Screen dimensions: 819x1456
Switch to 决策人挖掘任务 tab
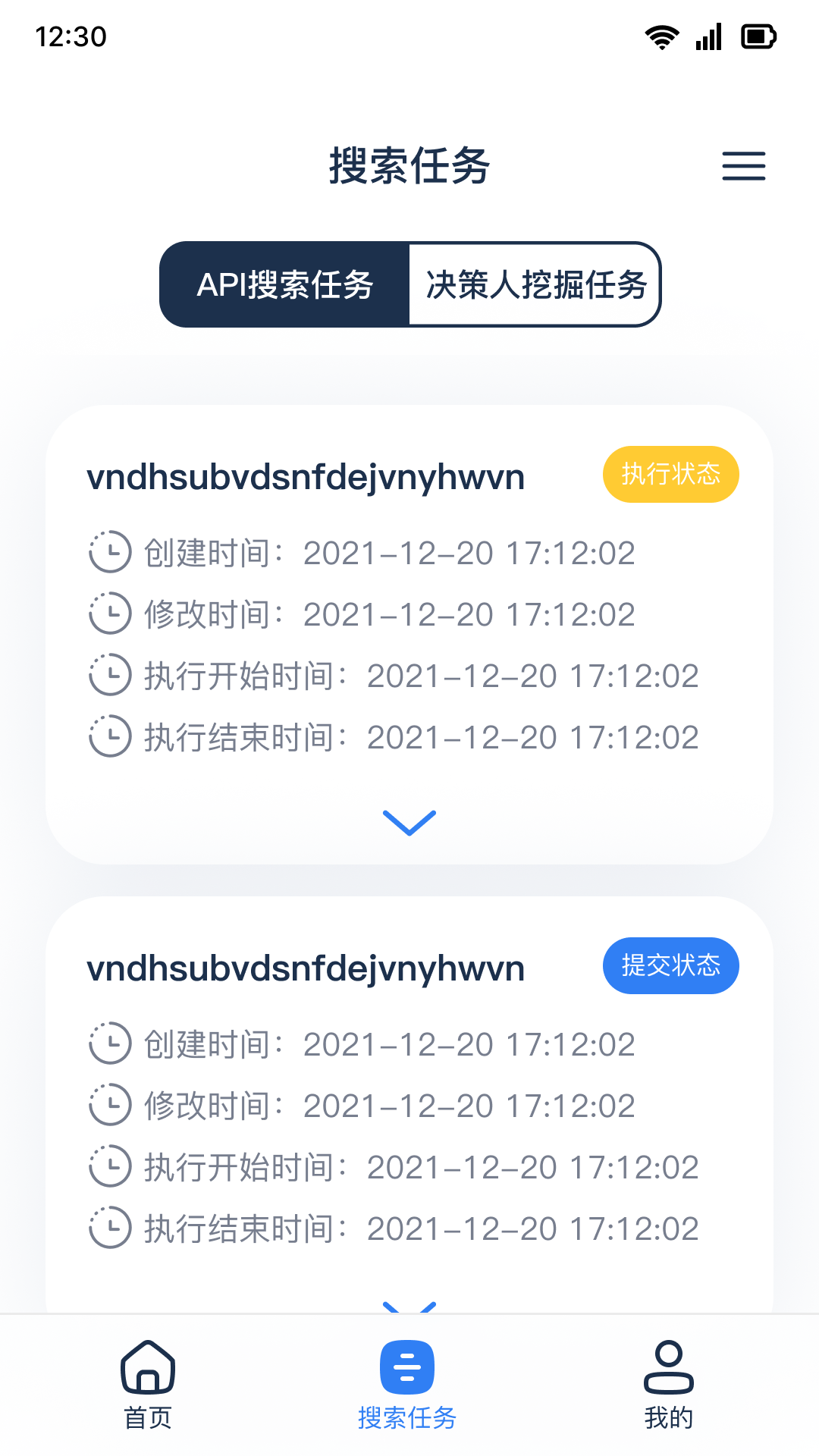pos(535,284)
